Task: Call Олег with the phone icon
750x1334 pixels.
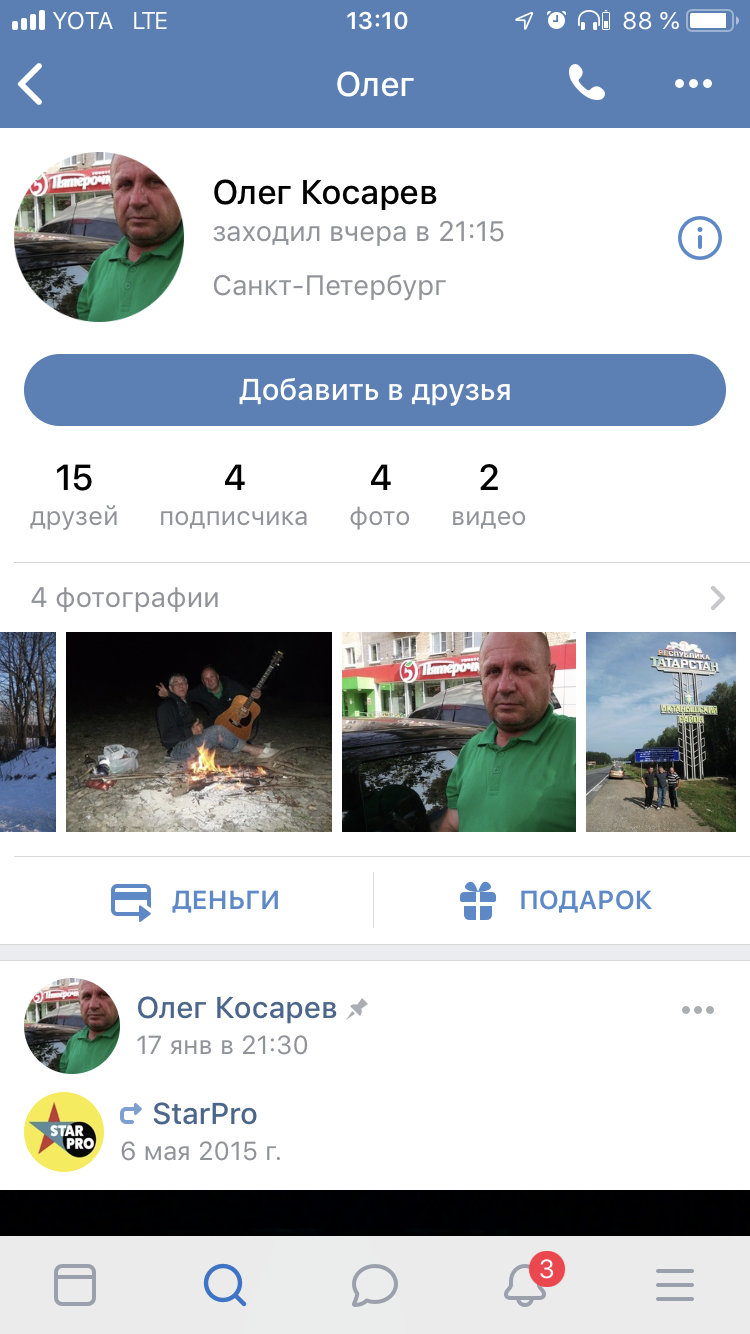Action: (587, 83)
